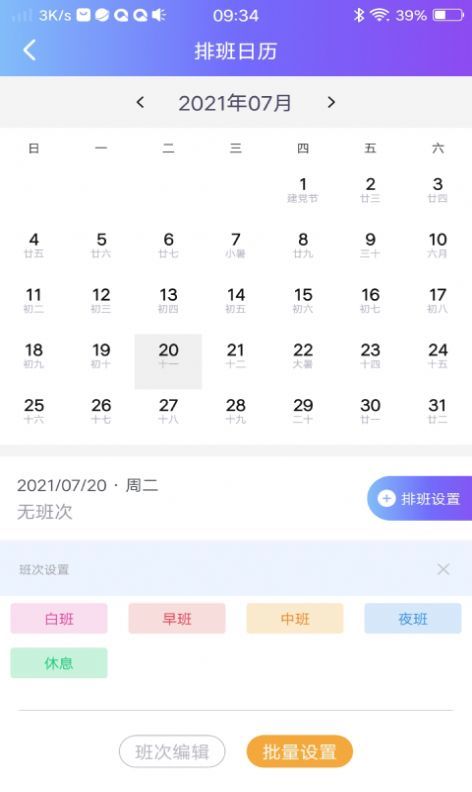The image size is (472, 792).
Task: Assign the 白班 shift
Action: [59, 619]
